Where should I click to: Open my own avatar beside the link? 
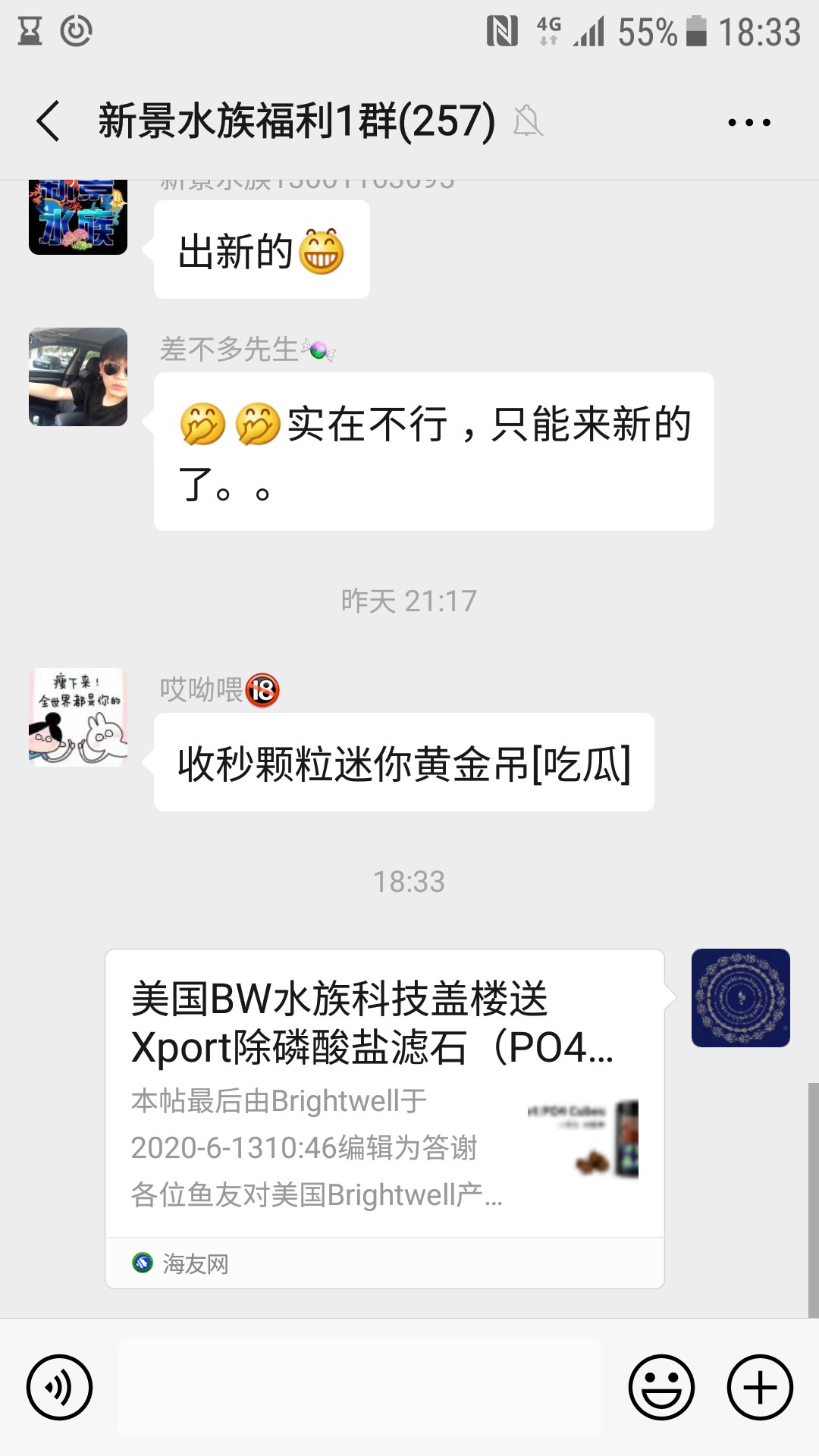coord(740,998)
